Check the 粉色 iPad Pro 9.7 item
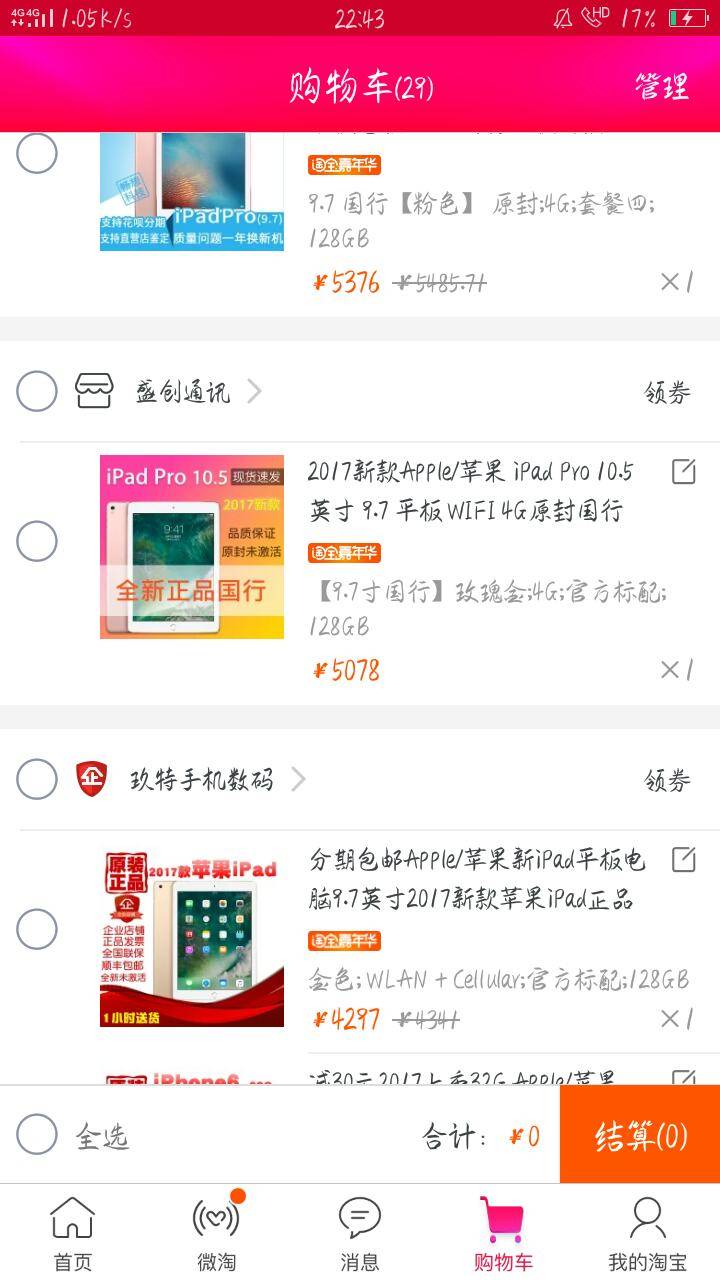The width and height of the screenshot is (720, 1280). click(37, 154)
